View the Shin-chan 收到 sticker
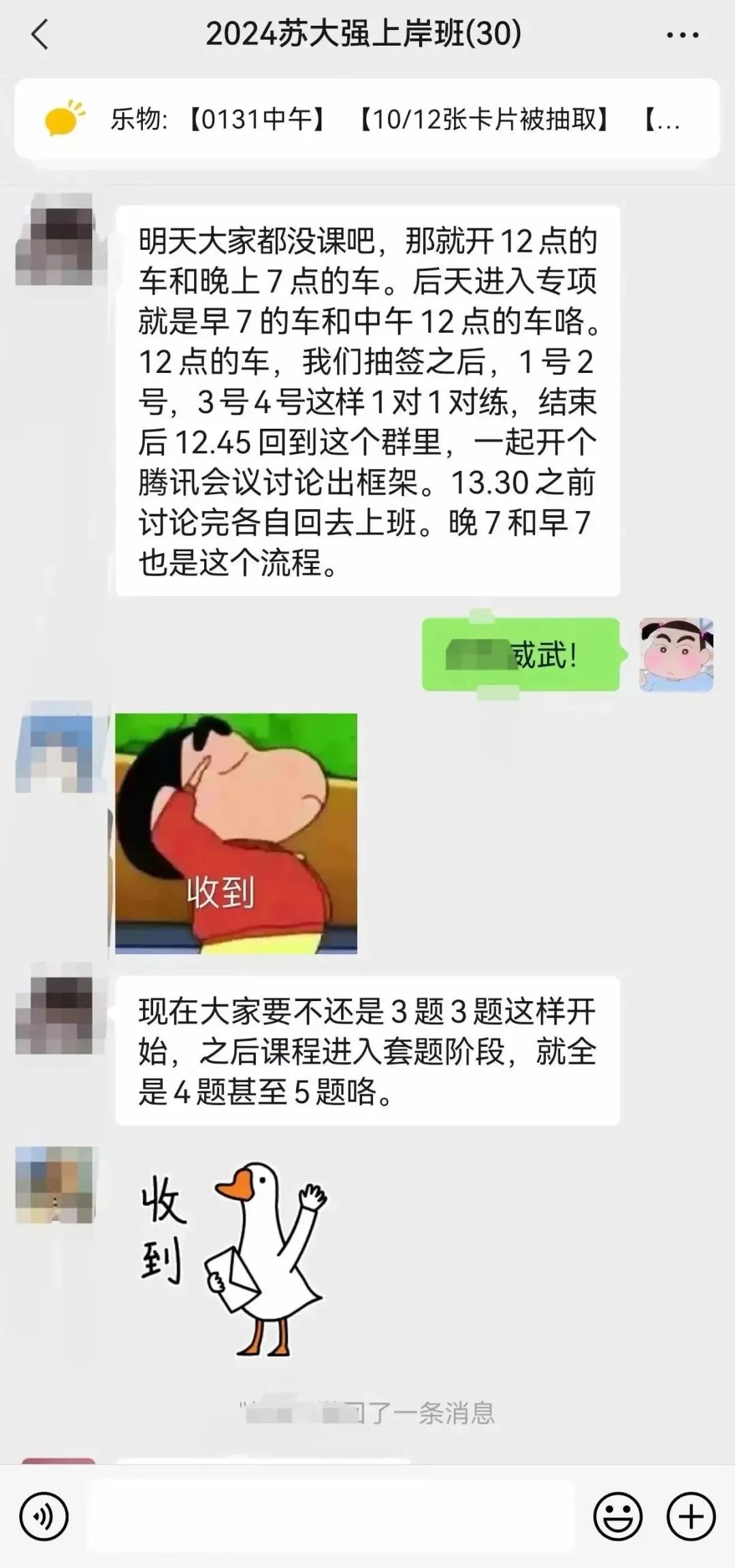 point(236,833)
